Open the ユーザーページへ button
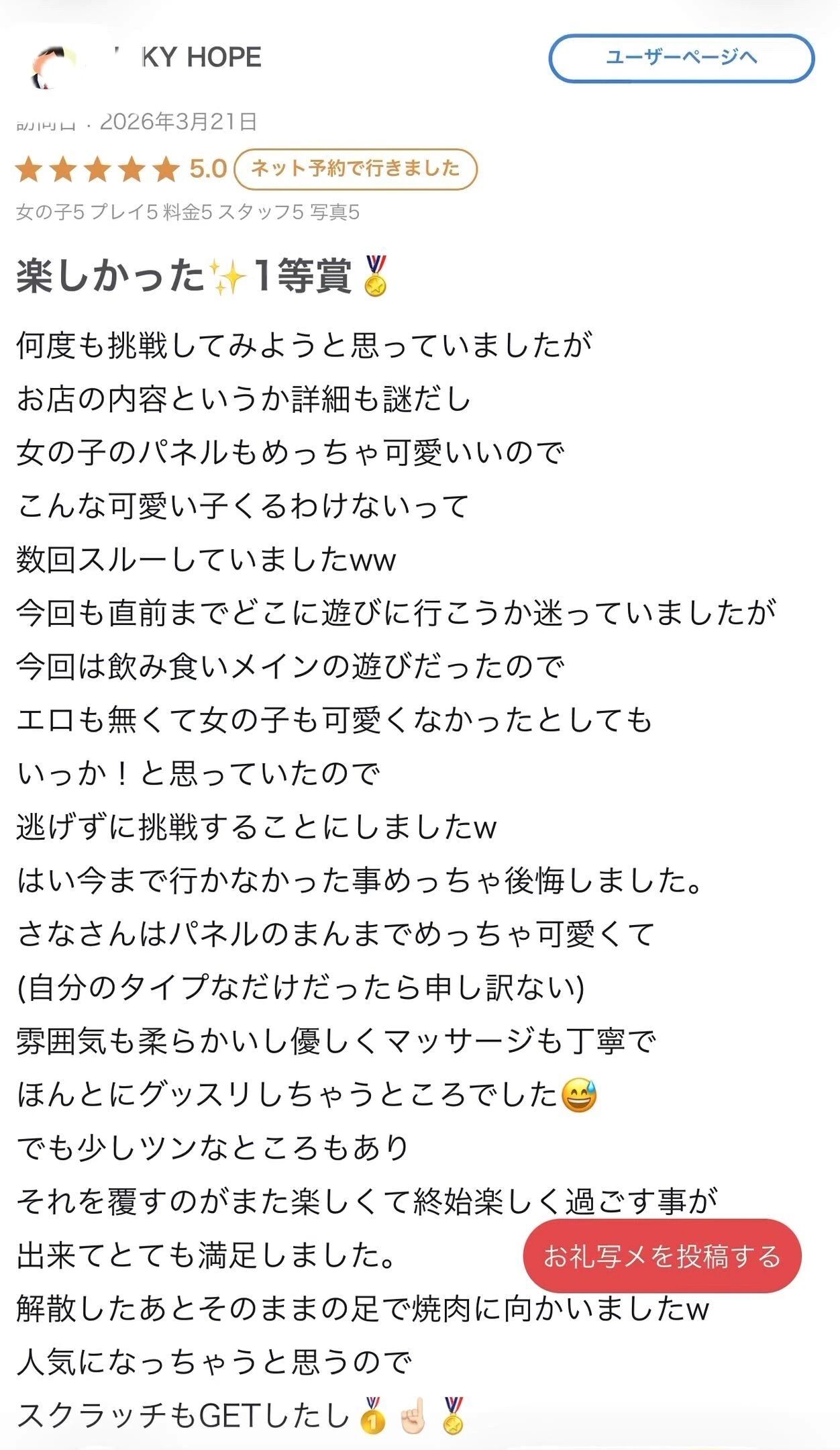 [x=680, y=58]
